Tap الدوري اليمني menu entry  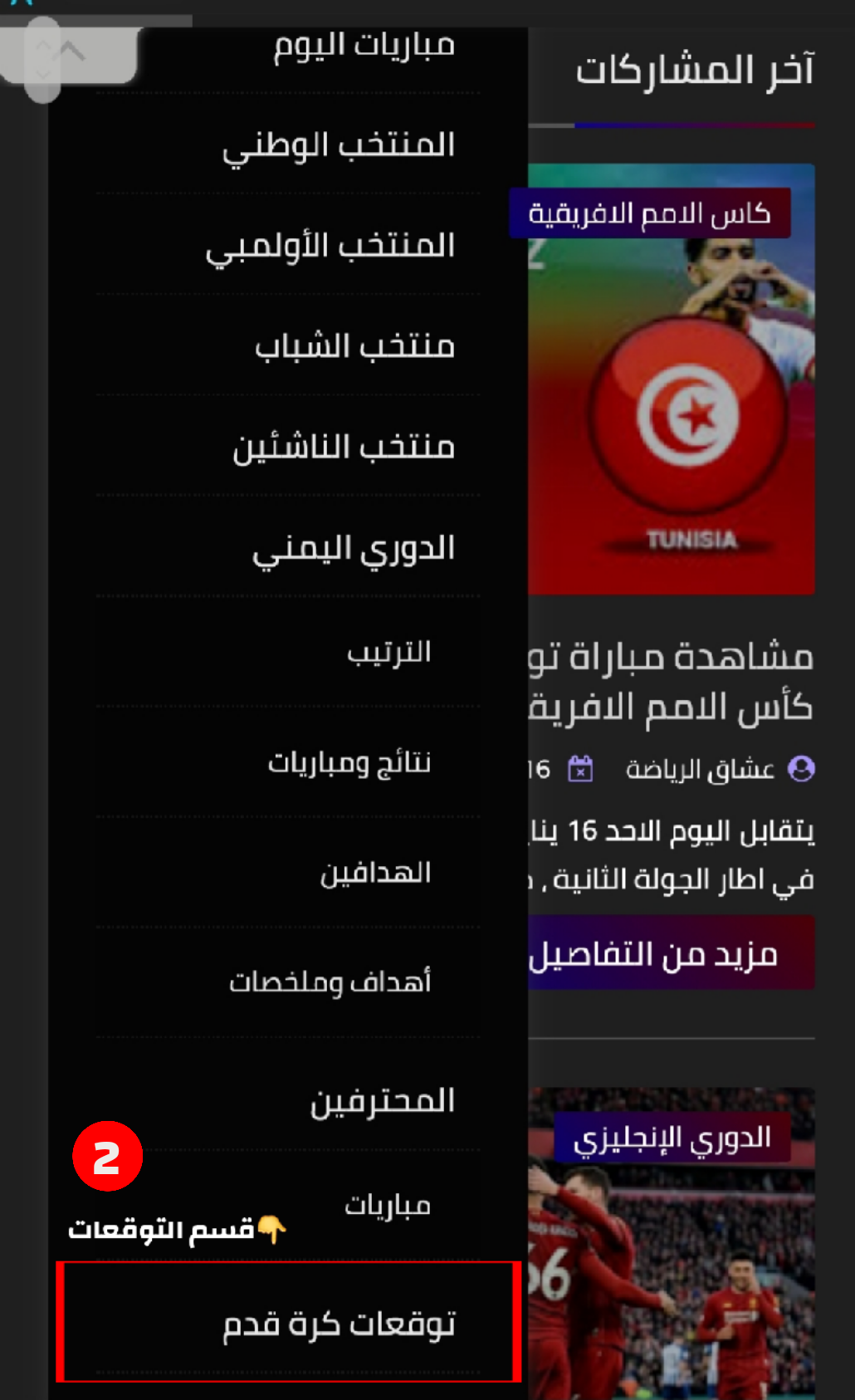pos(354,548)
